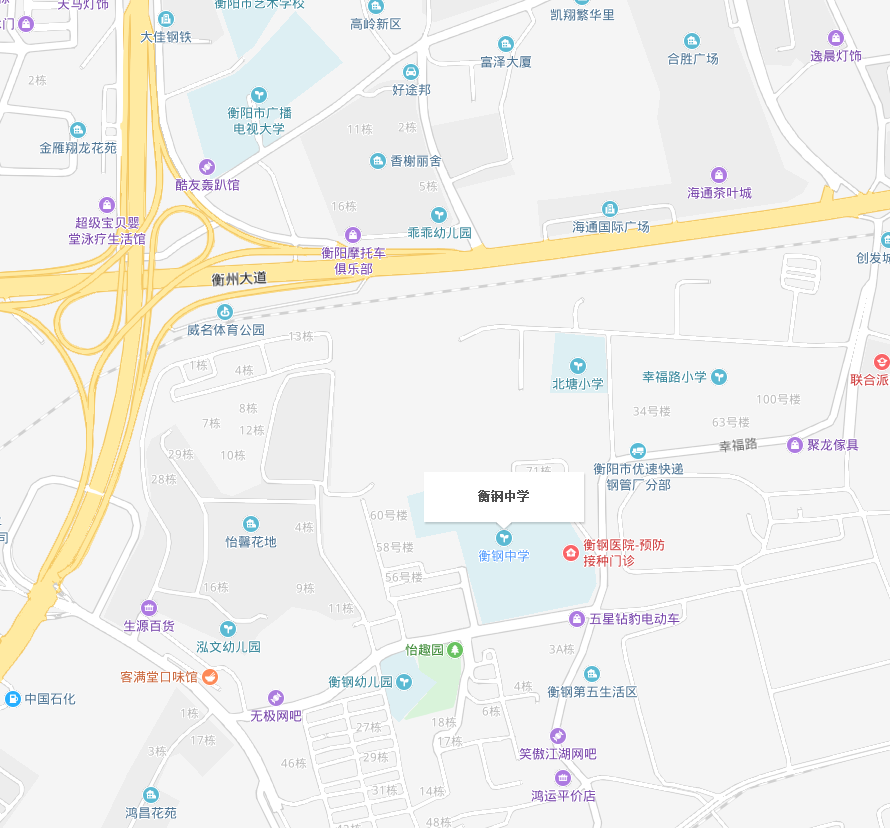Select 中国石化 gas station marker
890x828 pixels.
click(13, 698)
